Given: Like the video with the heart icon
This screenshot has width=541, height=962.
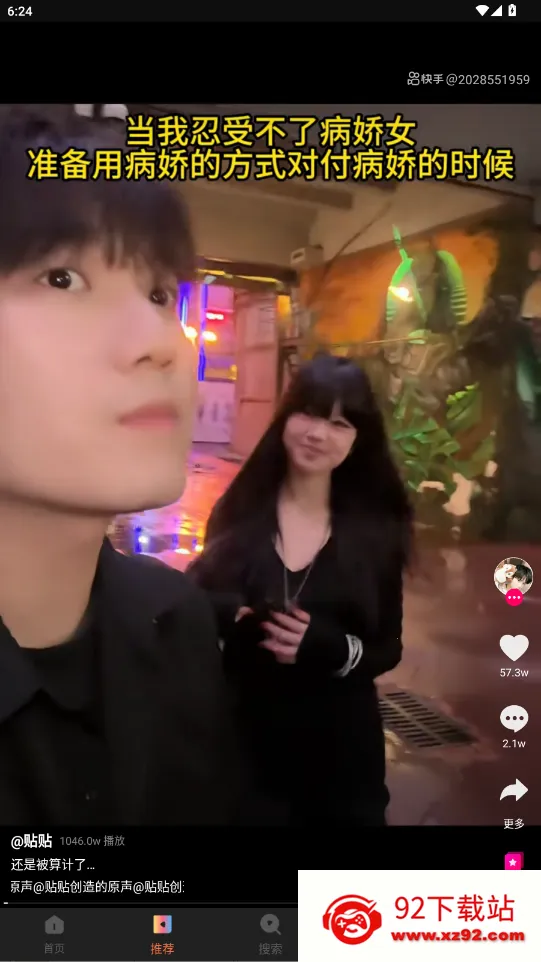Looking at the screenshot, I should [x=513, y=648].
